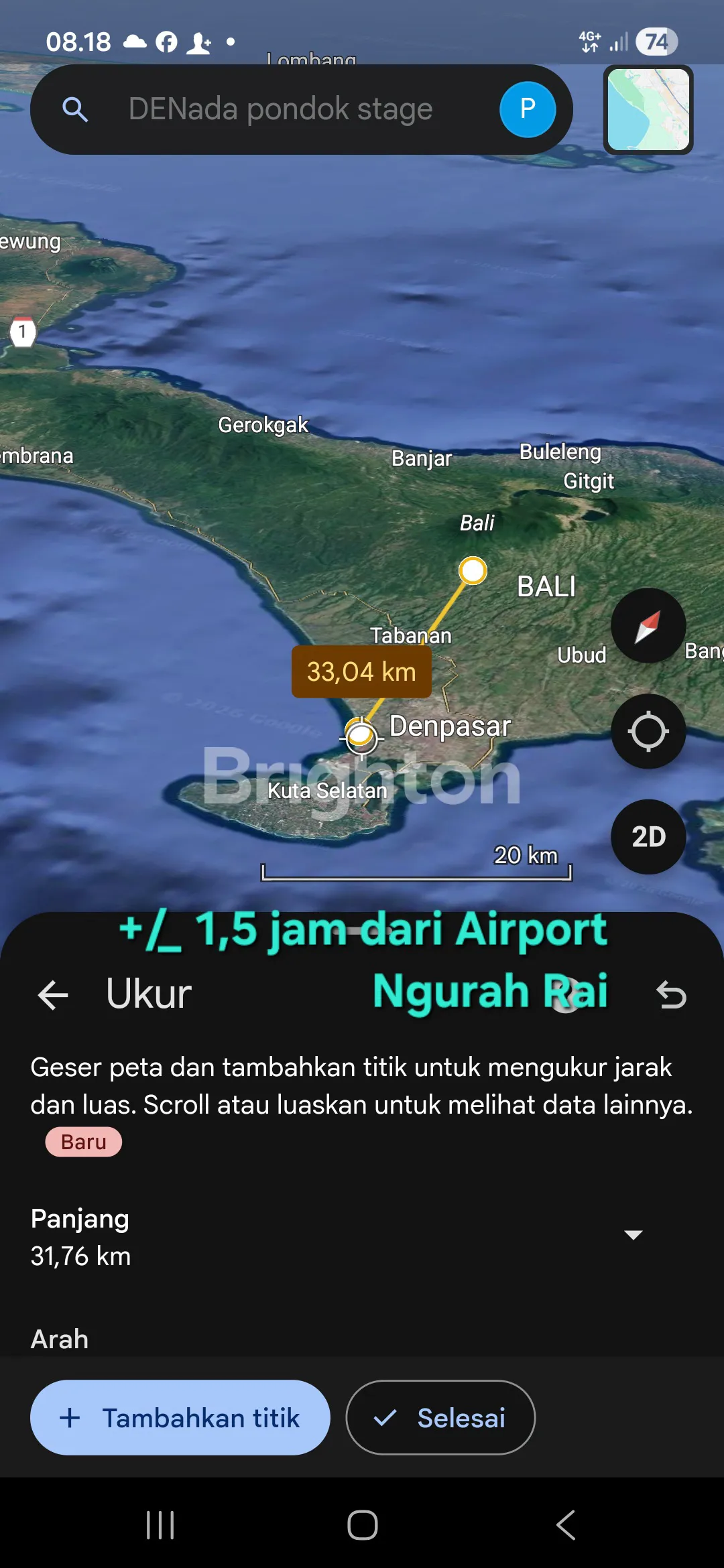
Task: Switch the map to 2D view
Action: pos(648,836)
